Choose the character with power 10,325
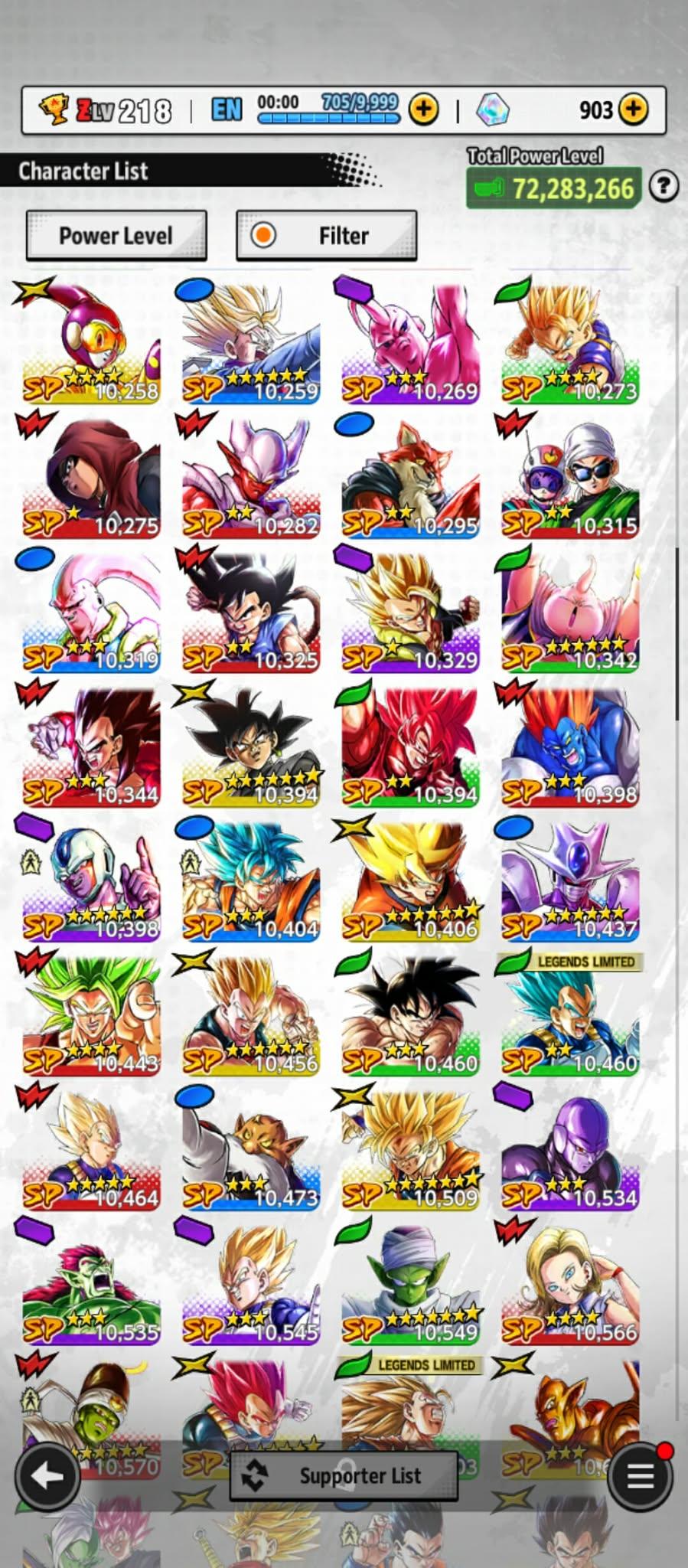The width and height of the screenshot is (688, 1568). (x=251, y=612)
